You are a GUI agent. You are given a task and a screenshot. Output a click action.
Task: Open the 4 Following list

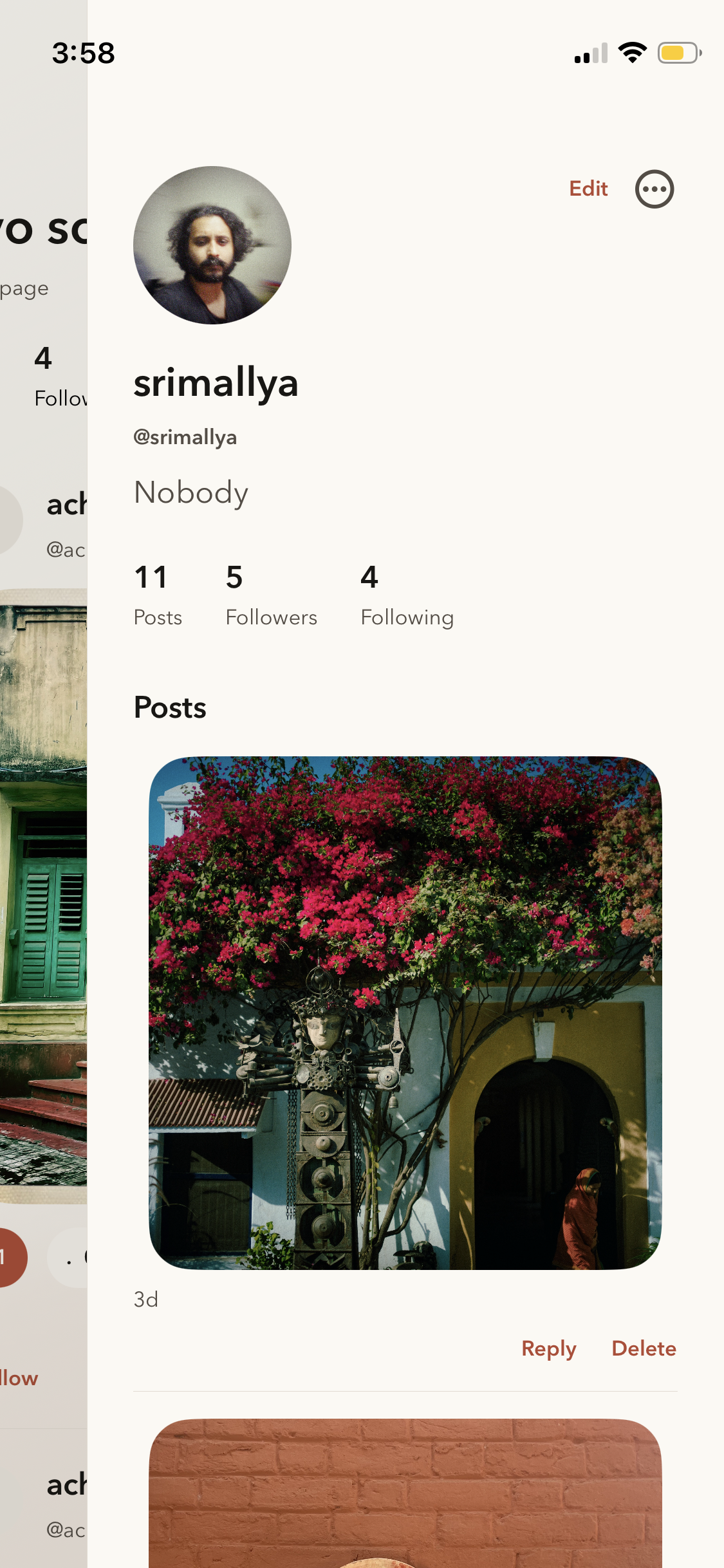(x=407, y=595)
